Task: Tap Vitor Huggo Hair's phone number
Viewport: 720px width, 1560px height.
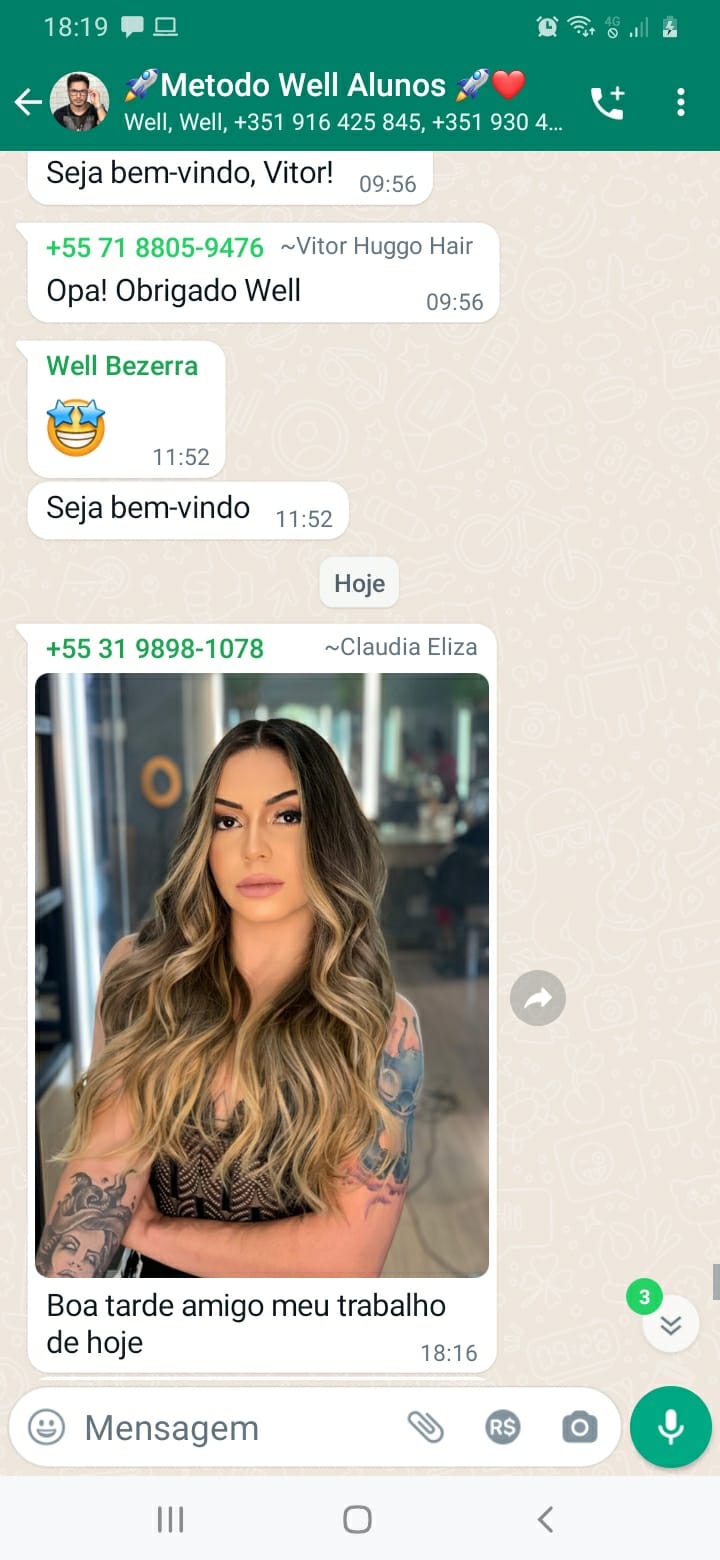Action: point(155,247)
